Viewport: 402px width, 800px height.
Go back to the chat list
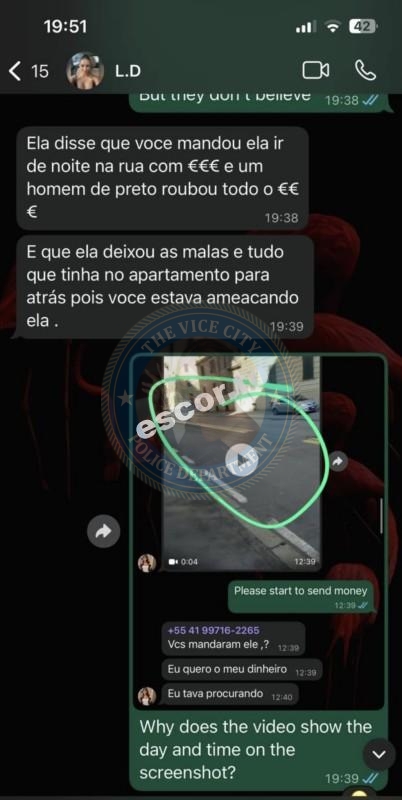(x=28, y=71)
